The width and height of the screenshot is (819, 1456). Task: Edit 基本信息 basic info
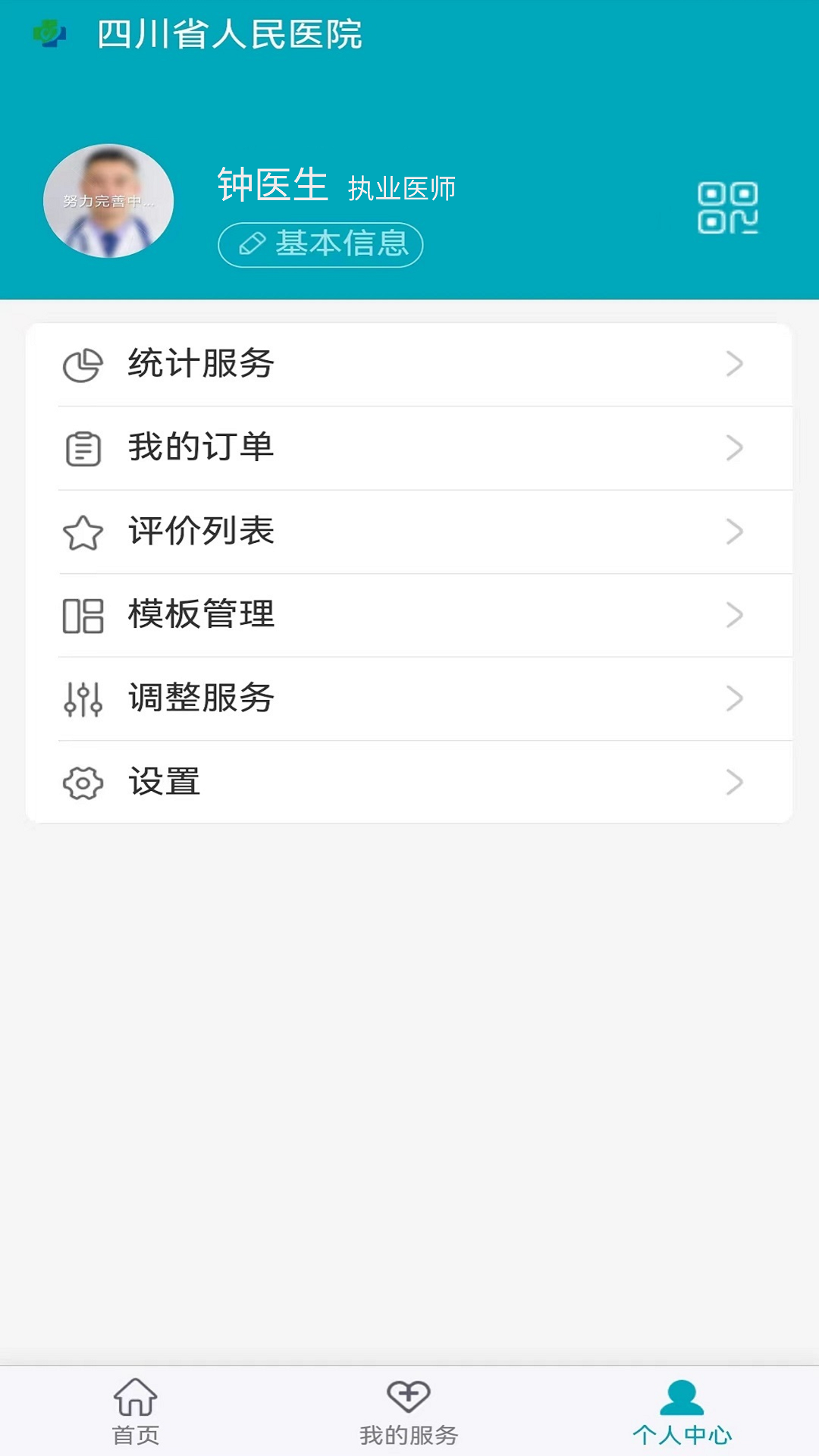(x=320, y=244)
